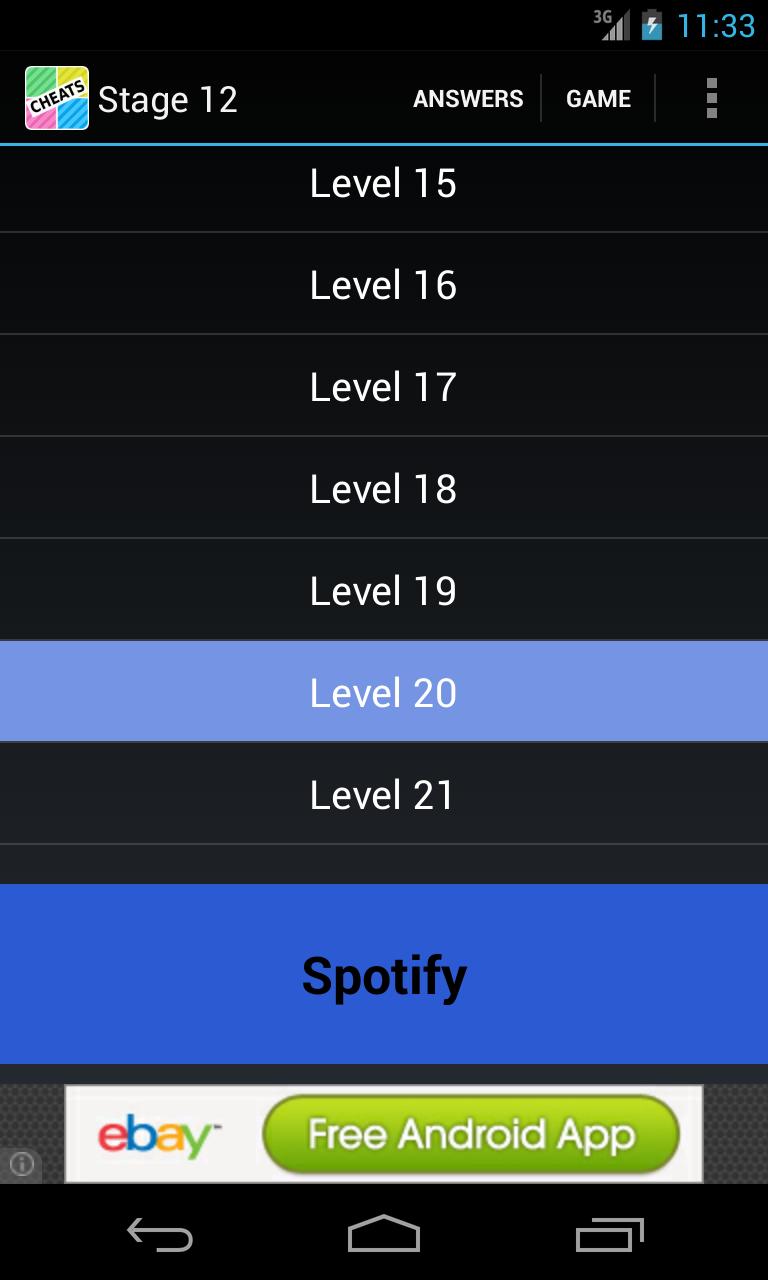Open the GAME action in the app bar
The image size is (768, 1280).
click(x=598, y=99)
